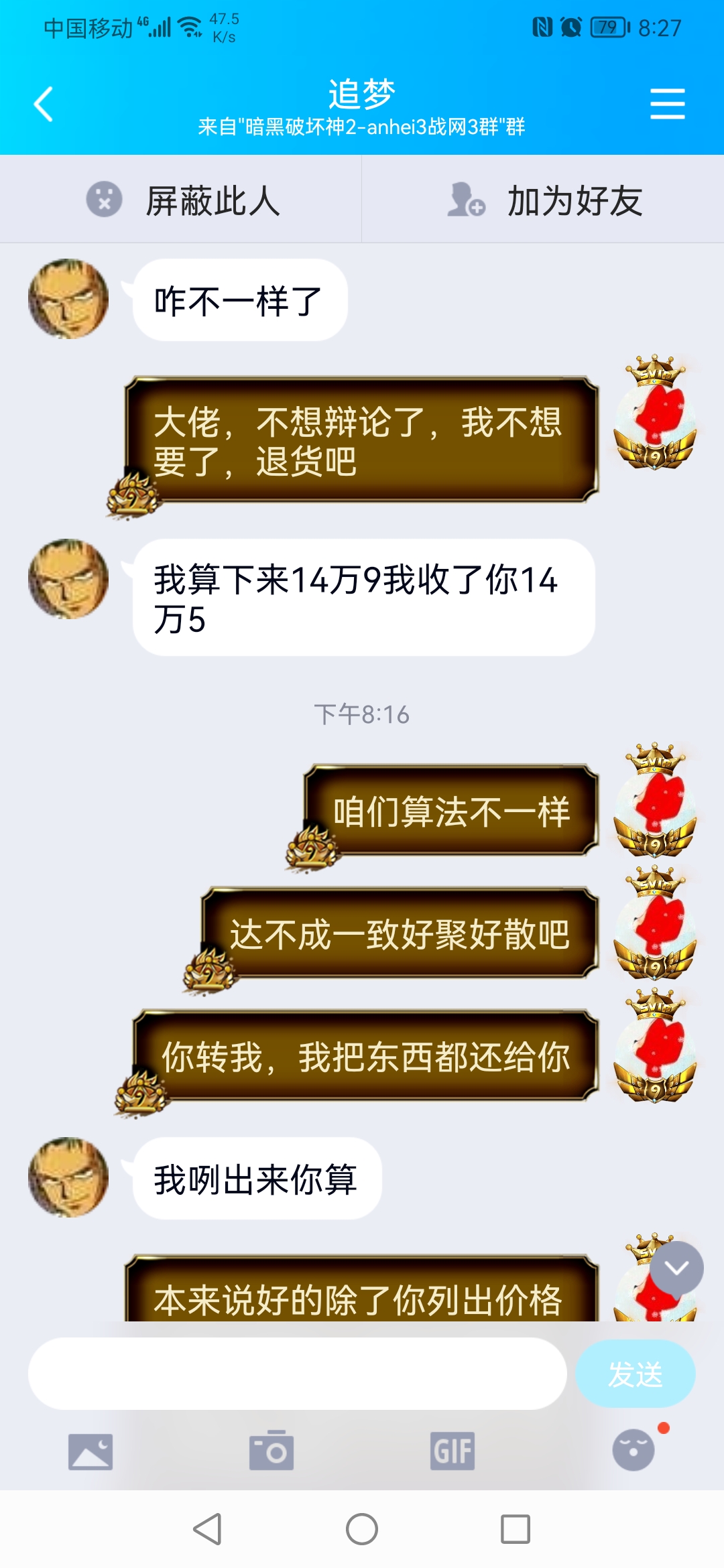Add 追梦 as a friend
The width and height of the screenshot is (724, 1568).
coord(543,200)
